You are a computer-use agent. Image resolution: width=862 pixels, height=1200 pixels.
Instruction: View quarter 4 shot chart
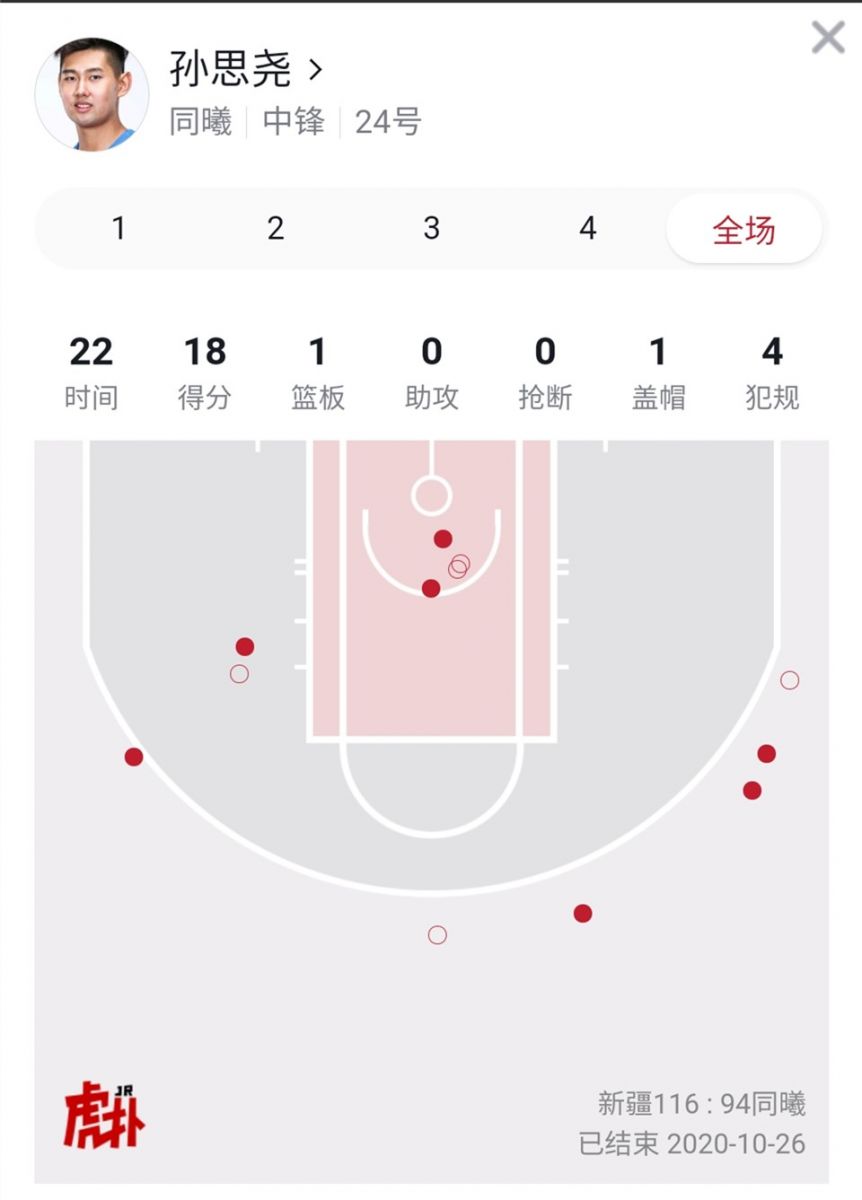(587, 229)
